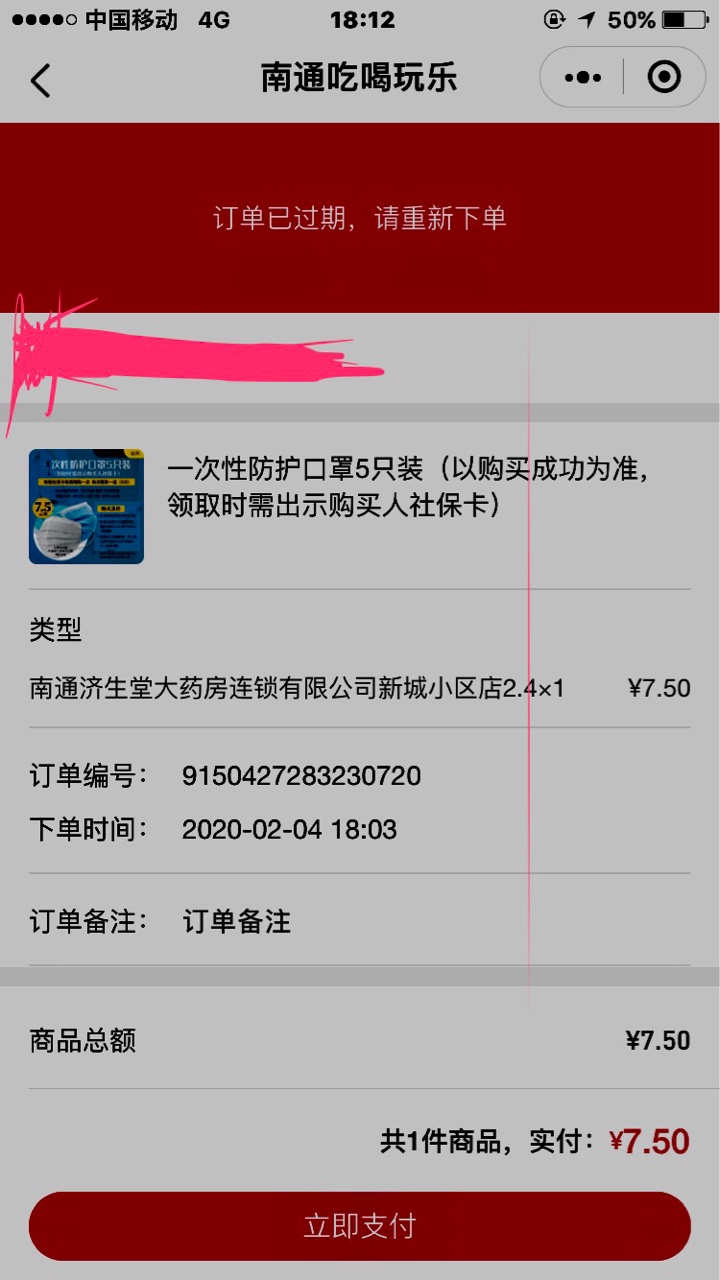
Task: Open the mask product image
Action: 86,506
